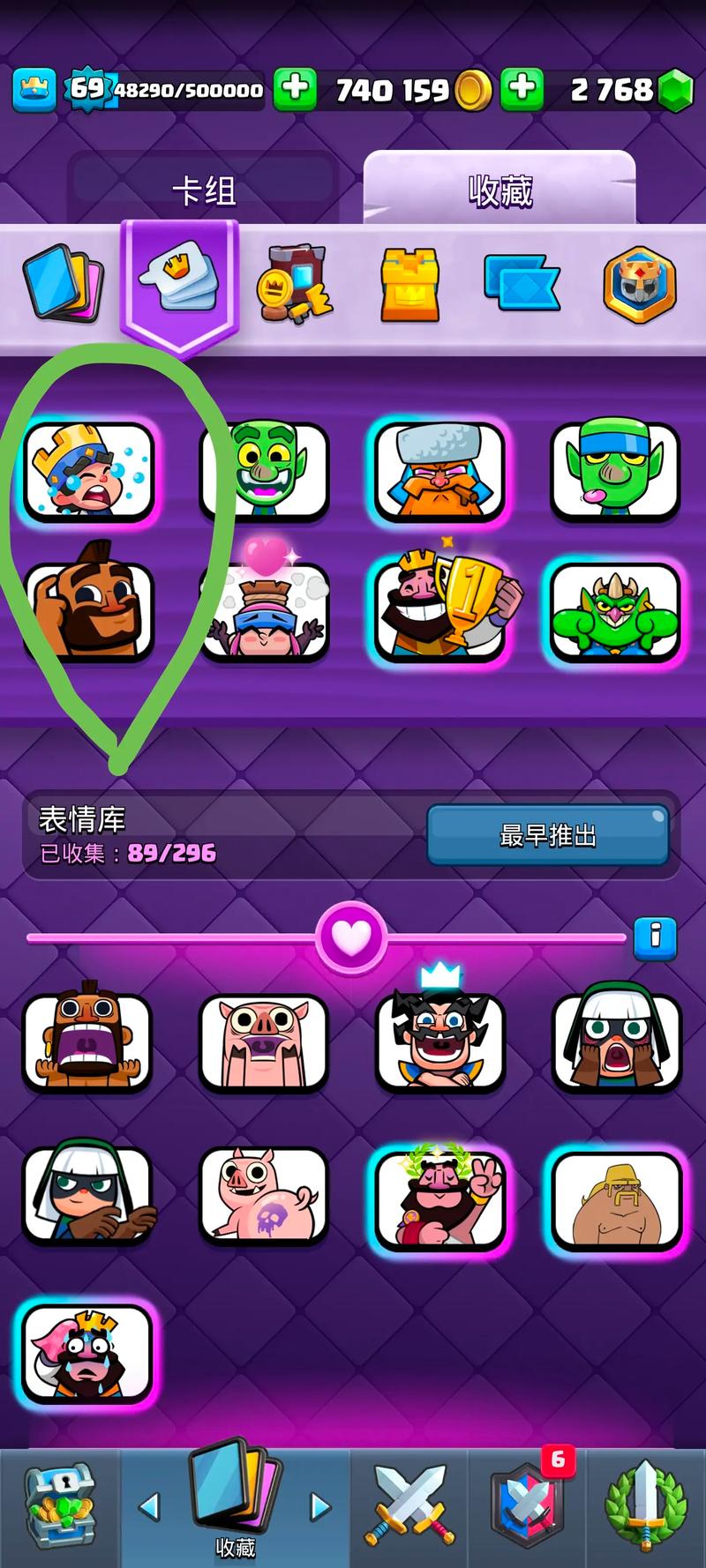The image size is (706, 1568).
Task: Select the cards category icon
Action: (x=62, y=284)
